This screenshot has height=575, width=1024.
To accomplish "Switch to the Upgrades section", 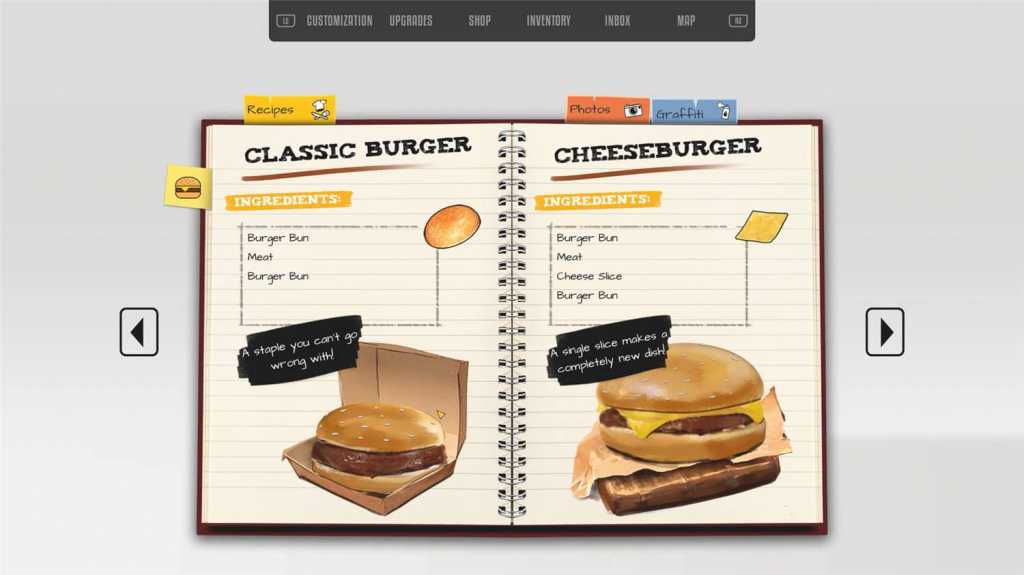I will (x=411, y=21).
